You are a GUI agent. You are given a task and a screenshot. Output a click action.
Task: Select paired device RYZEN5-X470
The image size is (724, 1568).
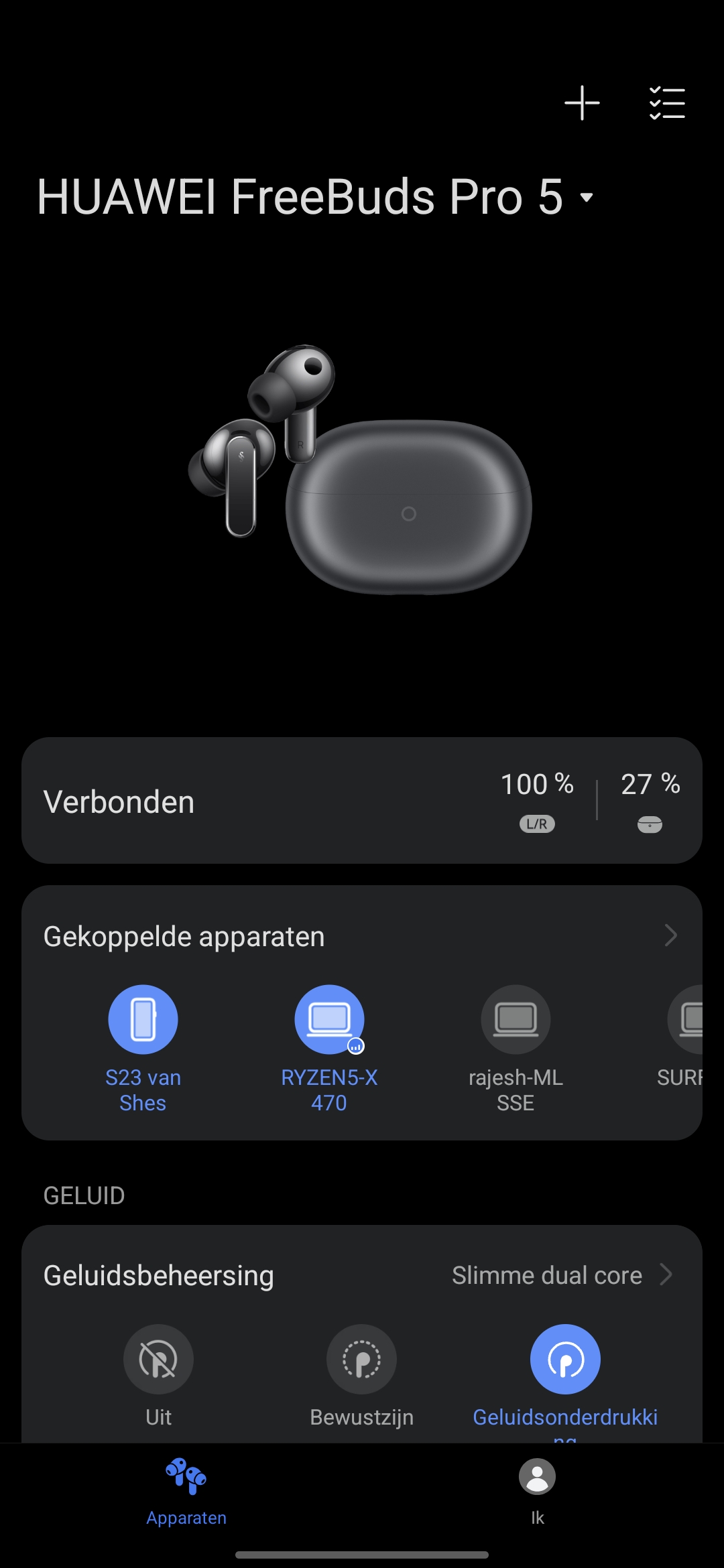(x=329, y=1019)
